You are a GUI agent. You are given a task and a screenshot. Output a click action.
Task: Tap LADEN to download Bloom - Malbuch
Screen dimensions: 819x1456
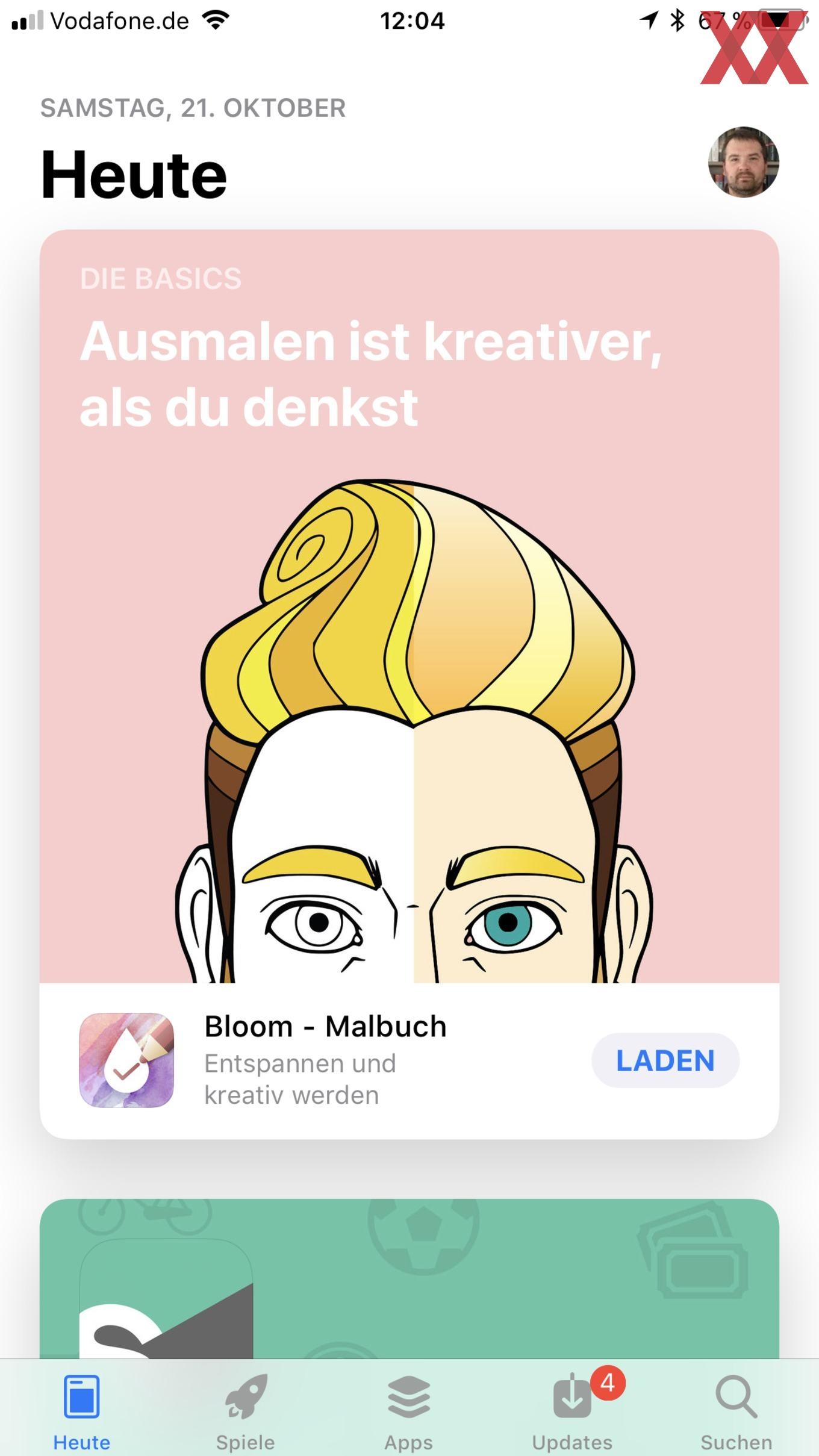(665, 1060)
